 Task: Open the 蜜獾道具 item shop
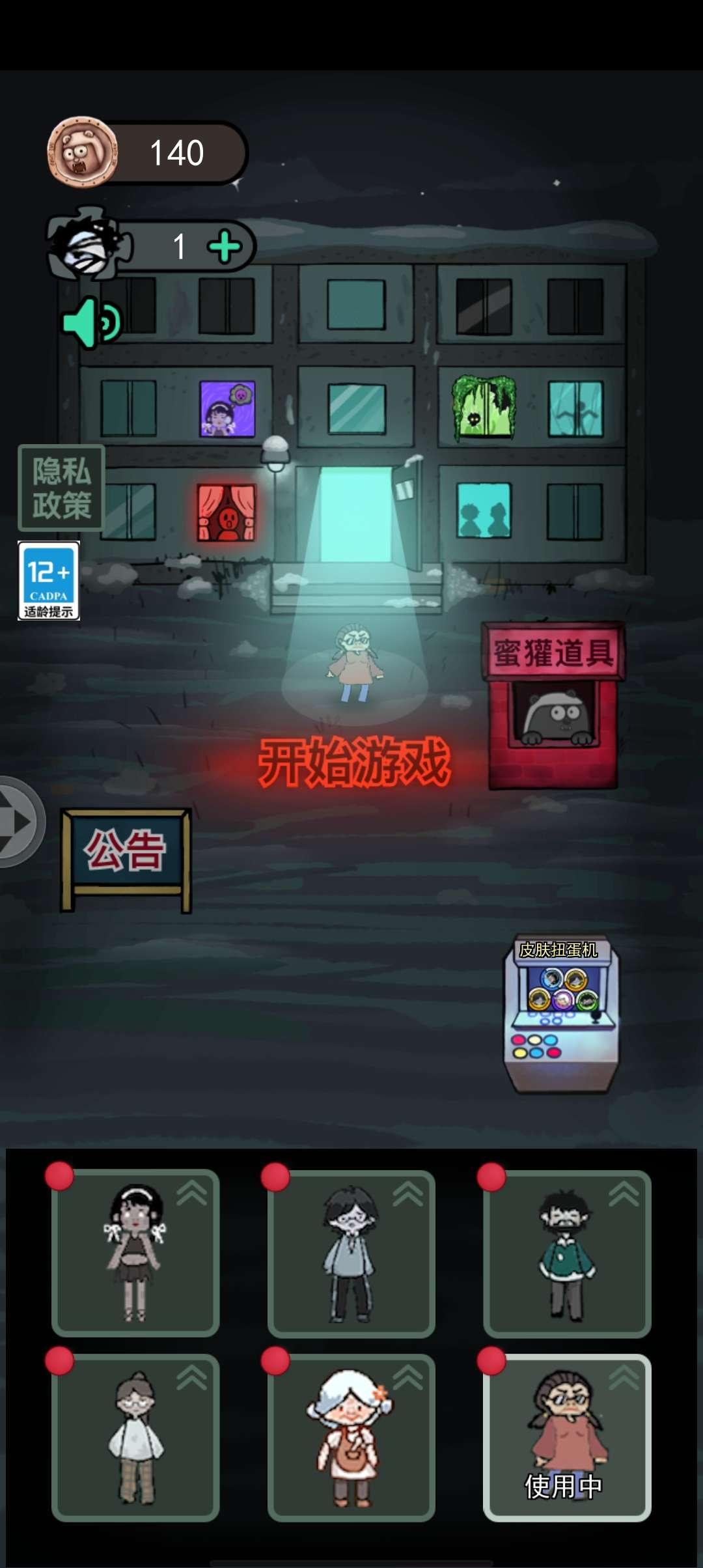[x=553, y=705]
